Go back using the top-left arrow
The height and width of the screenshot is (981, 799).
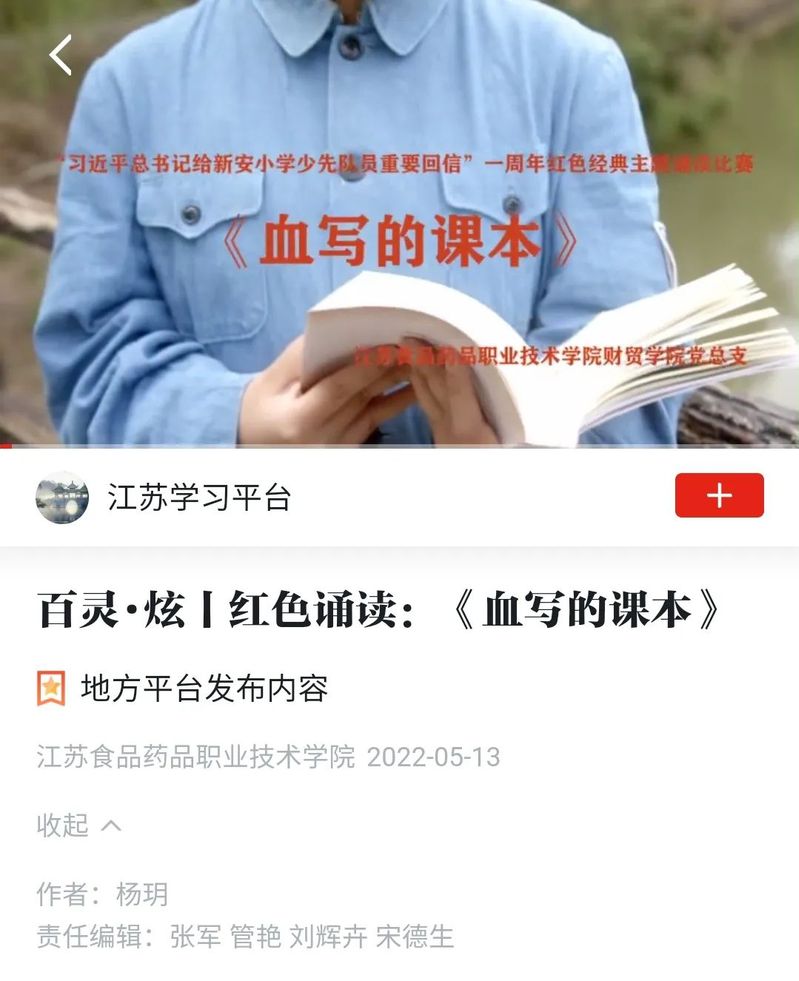(x=61, y=55)
